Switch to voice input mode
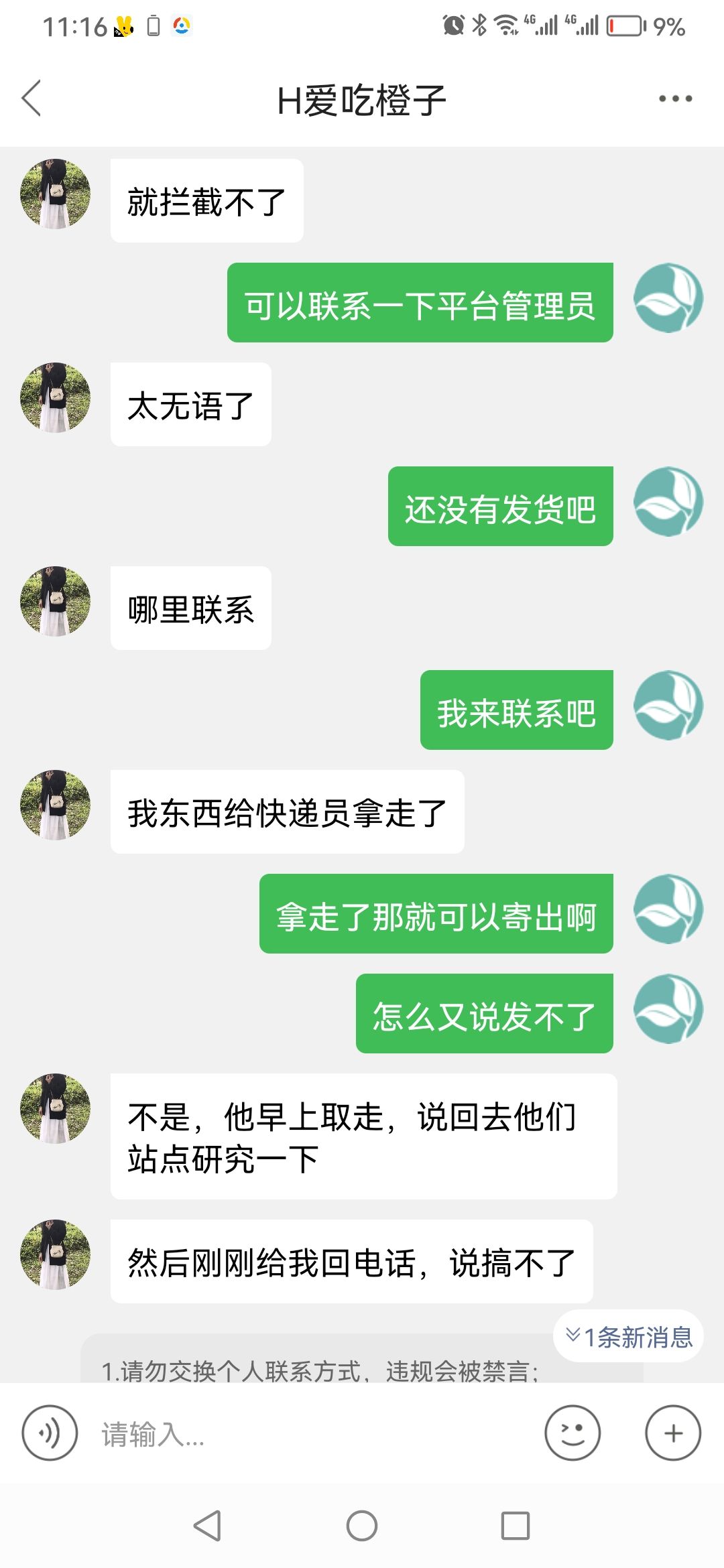Screen dimensions: 724x1568 point(50,1433)
